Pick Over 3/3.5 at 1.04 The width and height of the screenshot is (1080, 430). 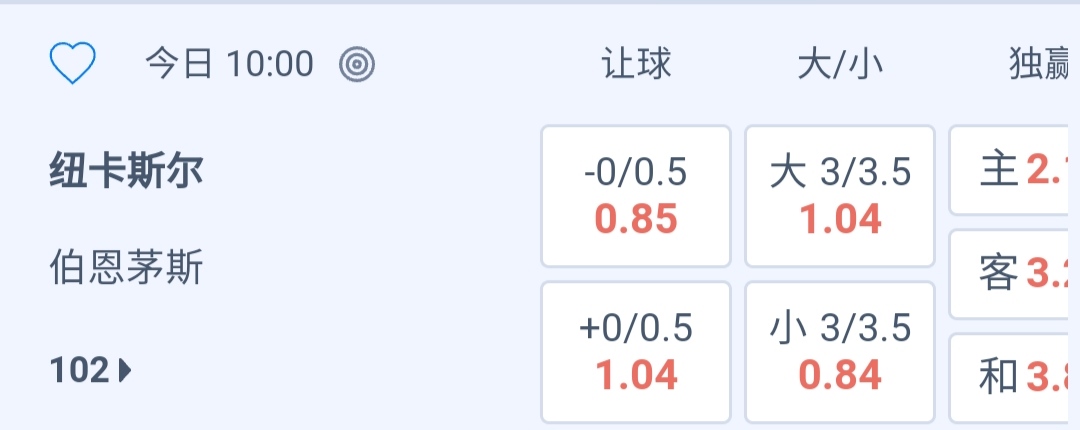click(840, 196)
